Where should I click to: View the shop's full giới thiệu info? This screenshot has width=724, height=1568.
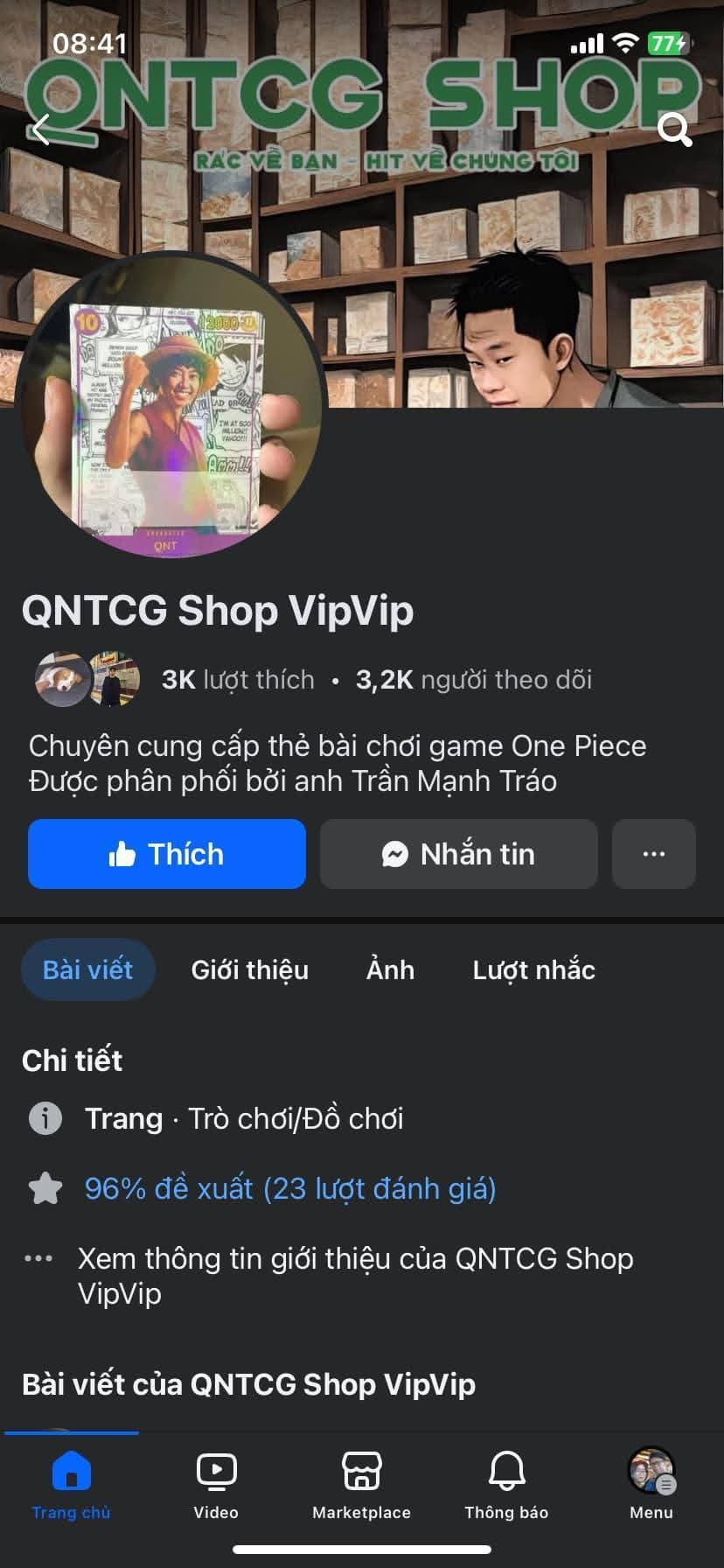point(355,1275)
